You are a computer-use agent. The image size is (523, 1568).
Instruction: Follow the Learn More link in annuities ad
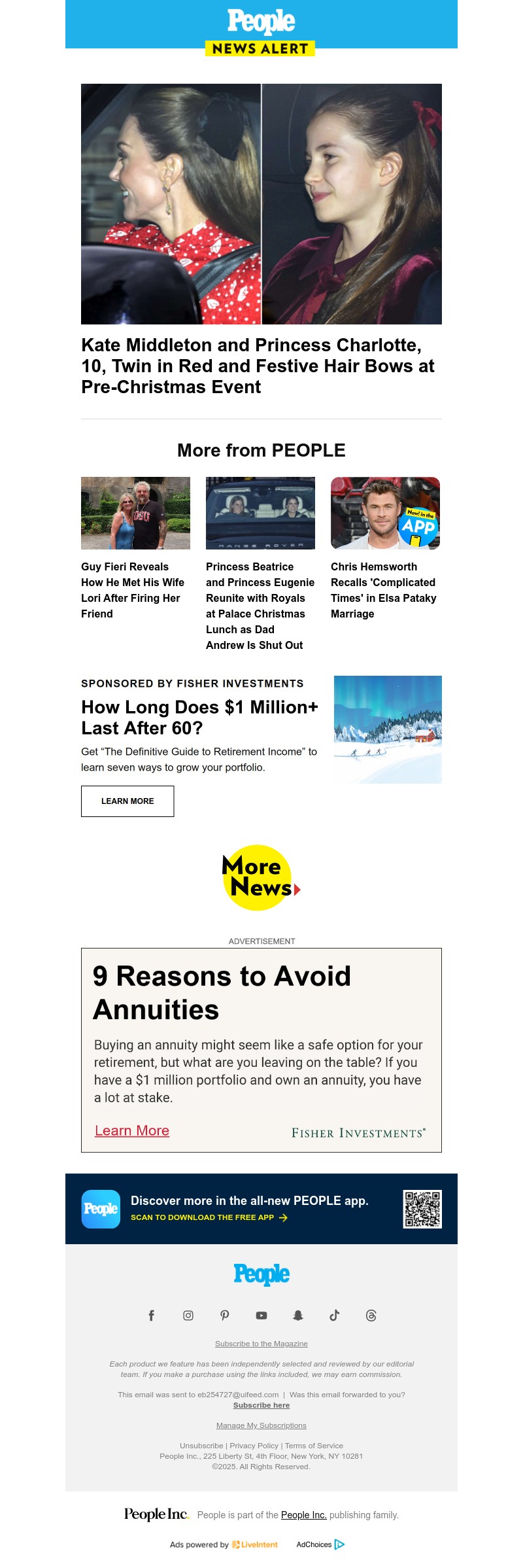click(132, 1130)
